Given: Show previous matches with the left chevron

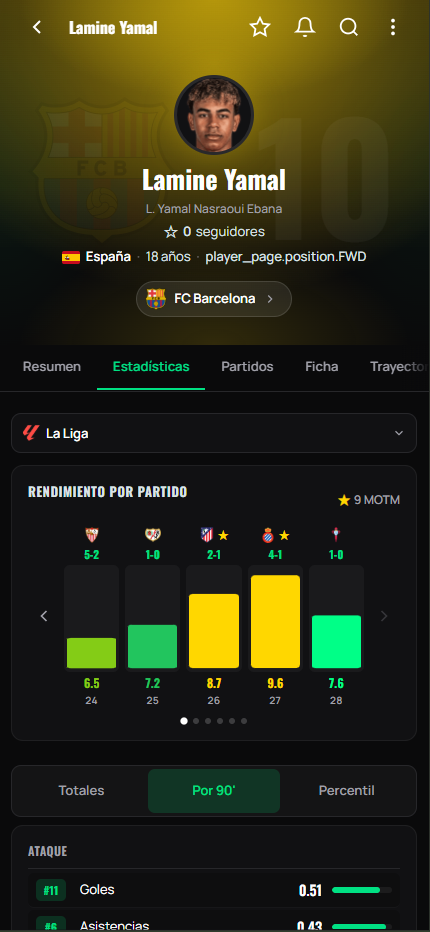Looking at the screenshot, I should click(43, 616).
